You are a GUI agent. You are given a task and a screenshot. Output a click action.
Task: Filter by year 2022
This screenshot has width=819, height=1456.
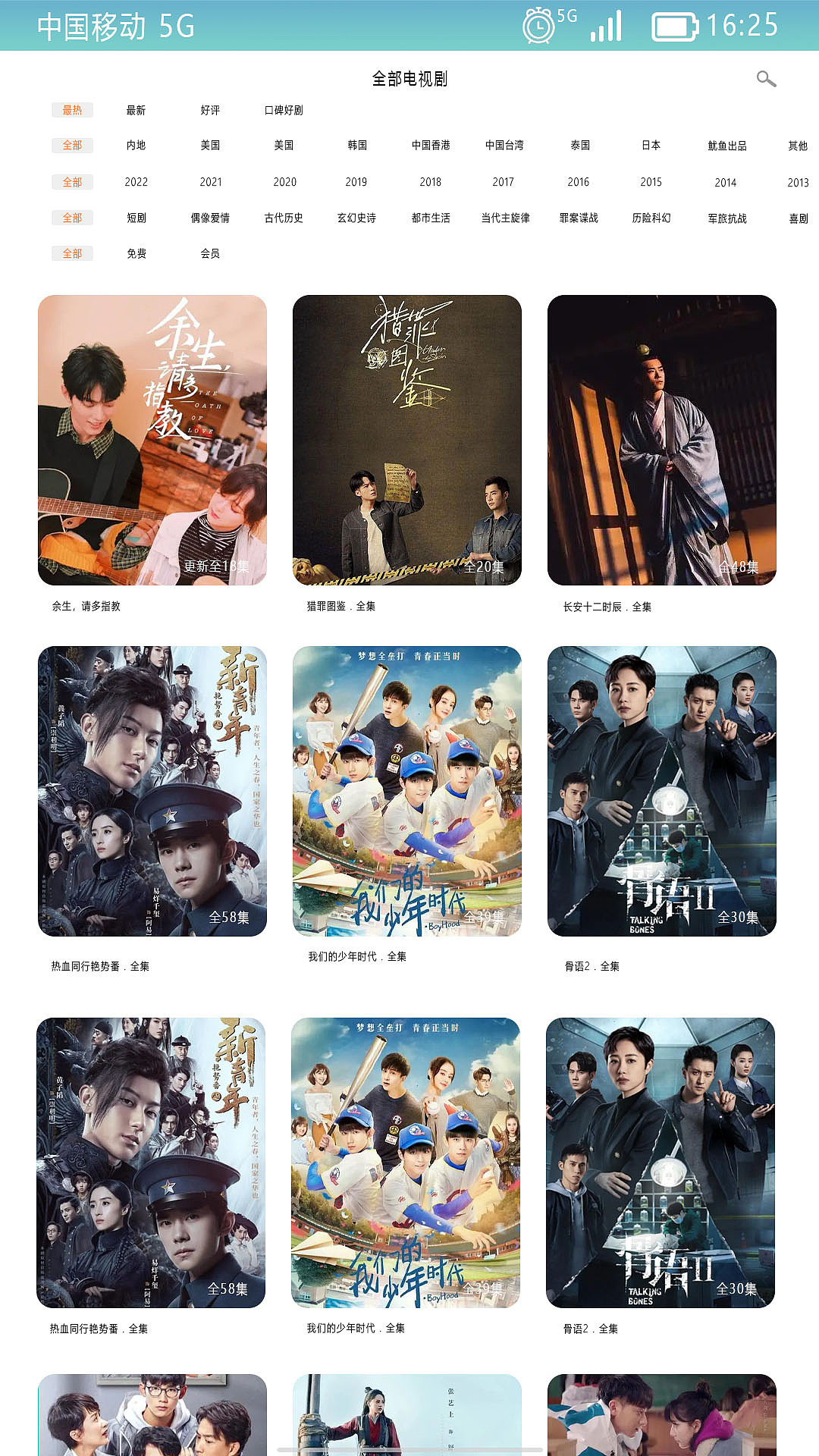tap(136, 182)
